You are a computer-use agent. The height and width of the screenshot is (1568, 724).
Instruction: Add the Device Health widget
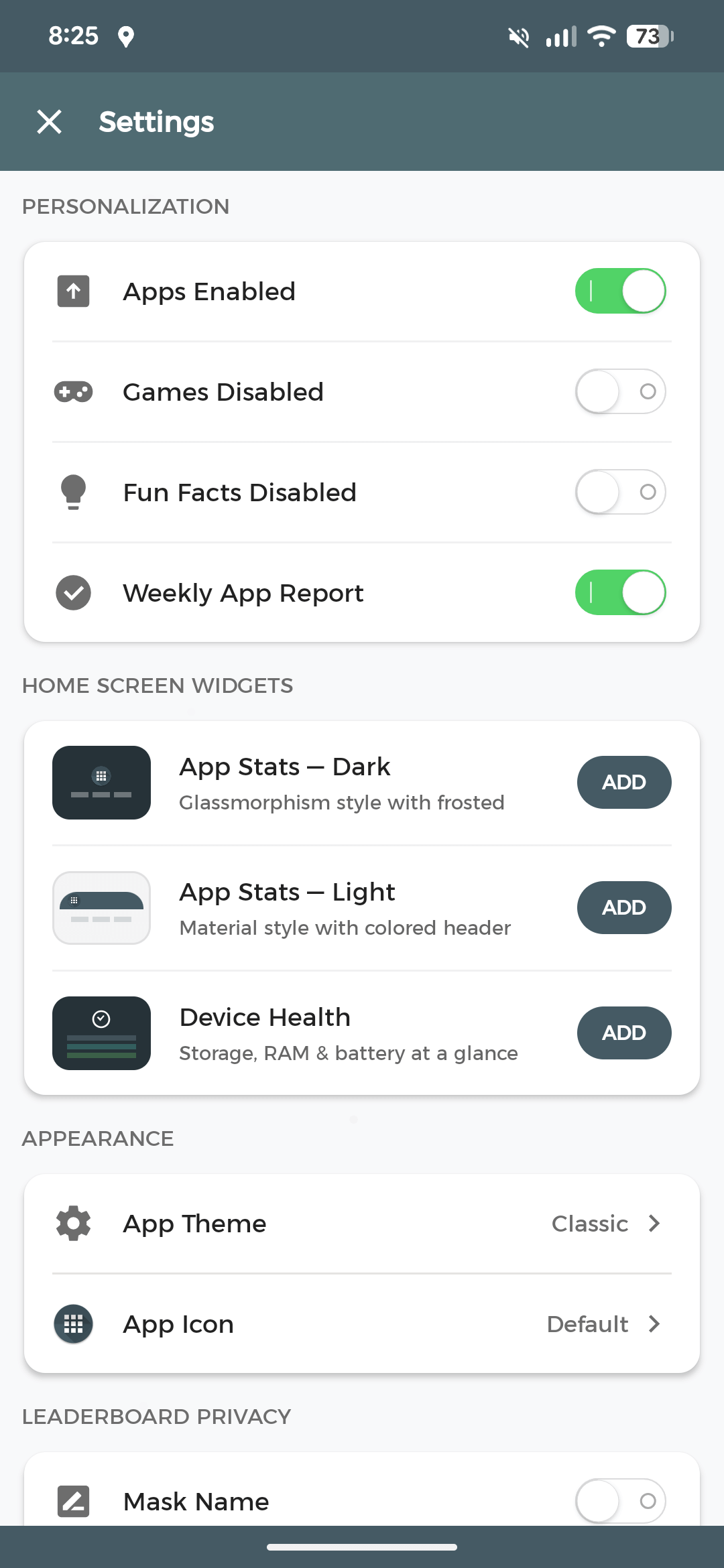coord(623,1033)
